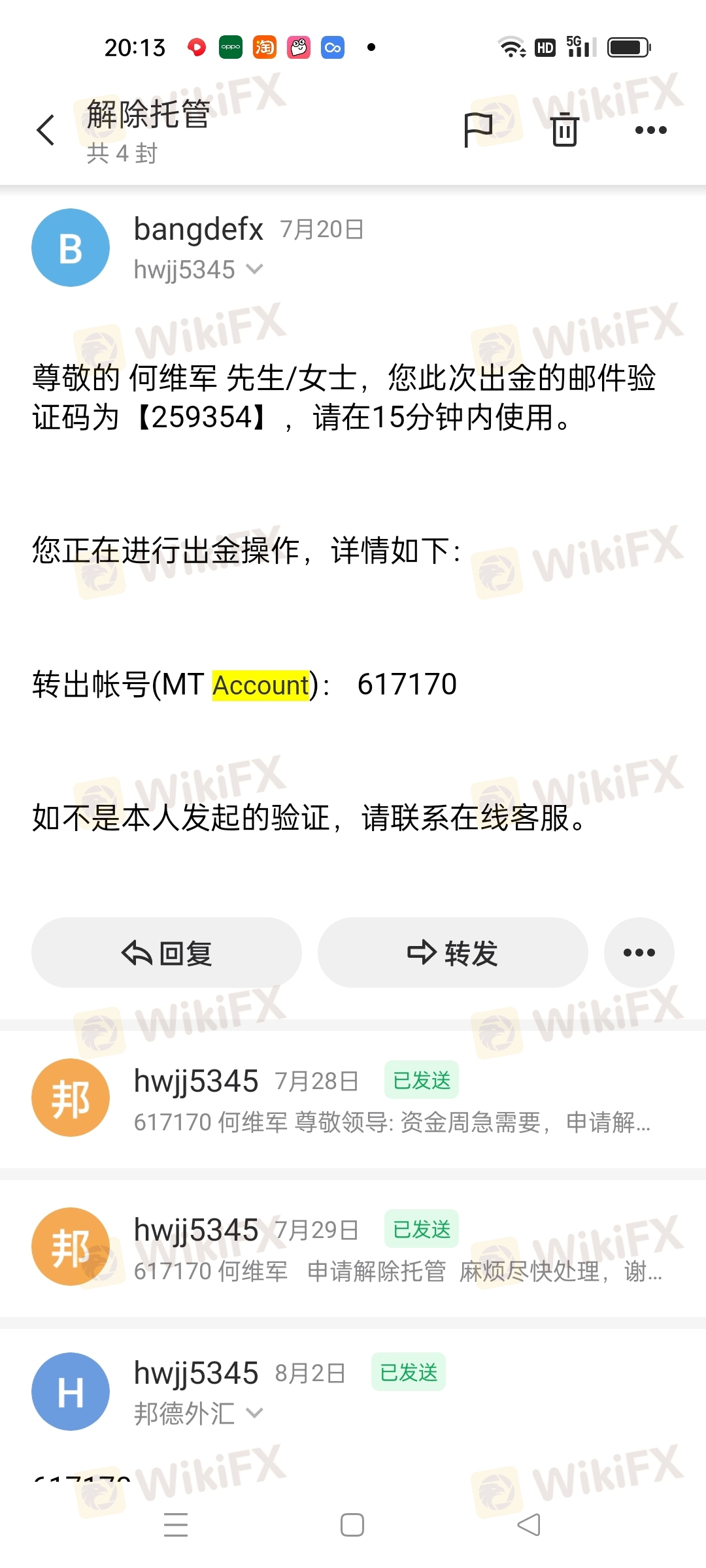706x1568 pixels.
Task: Tap 回复 to reply to bangdefx
Action: pyautogui.click(x=167, y=953)
